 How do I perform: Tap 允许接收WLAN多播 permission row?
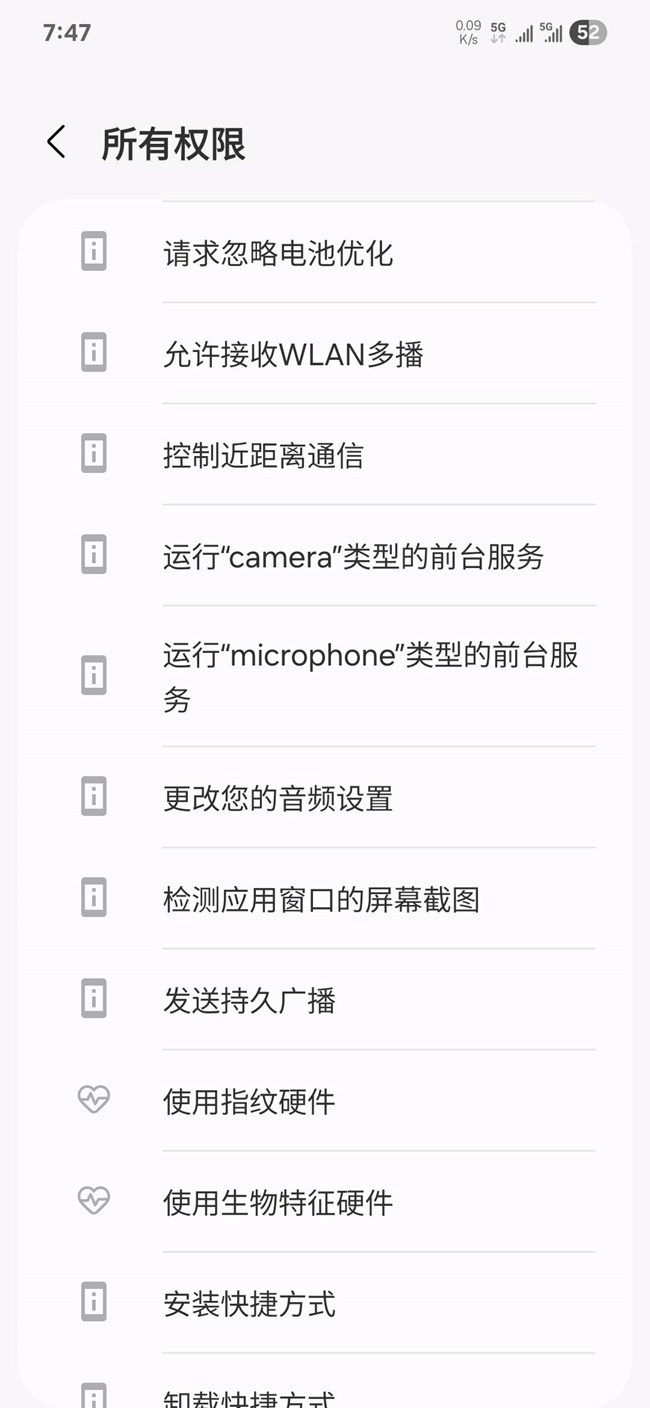click(325, 354)
